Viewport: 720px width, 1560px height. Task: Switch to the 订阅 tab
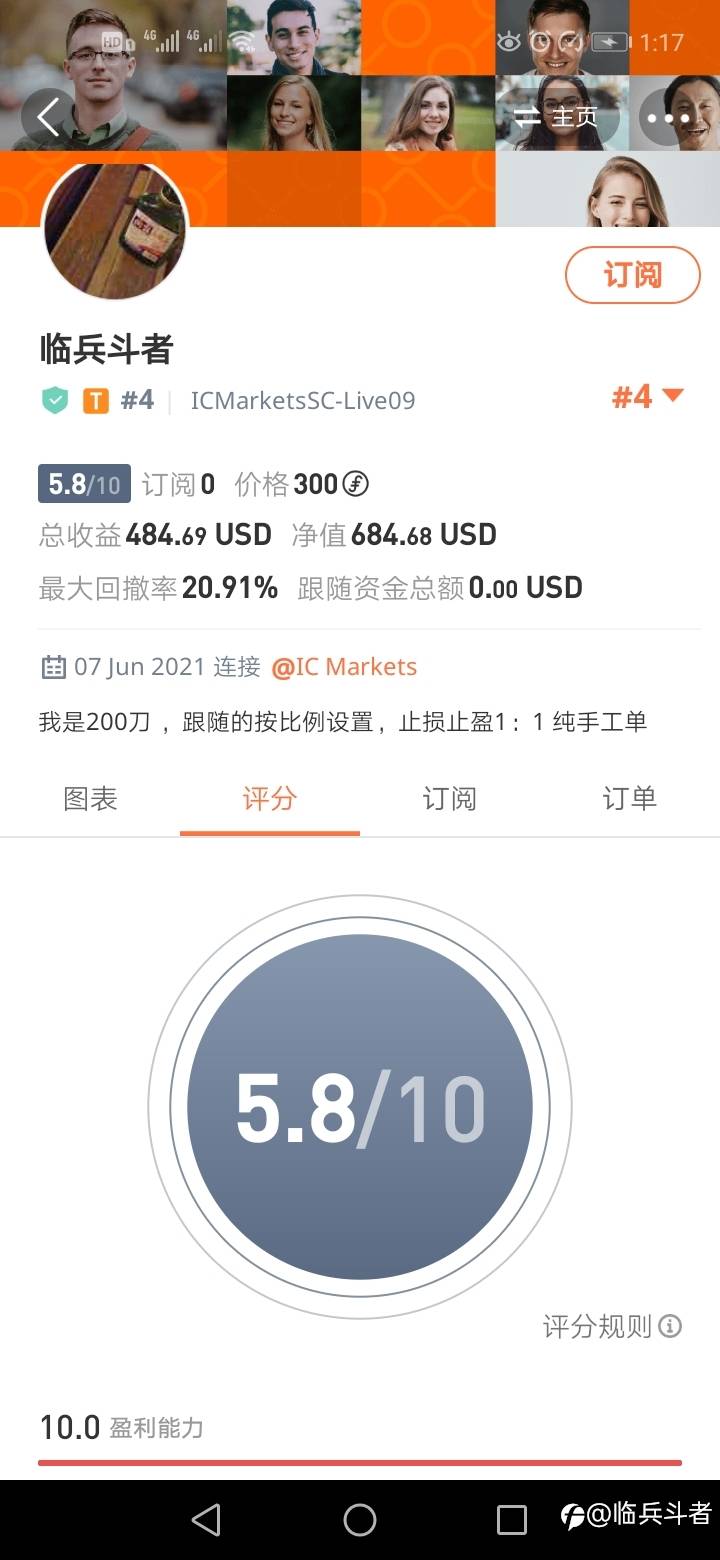[449, 799]
